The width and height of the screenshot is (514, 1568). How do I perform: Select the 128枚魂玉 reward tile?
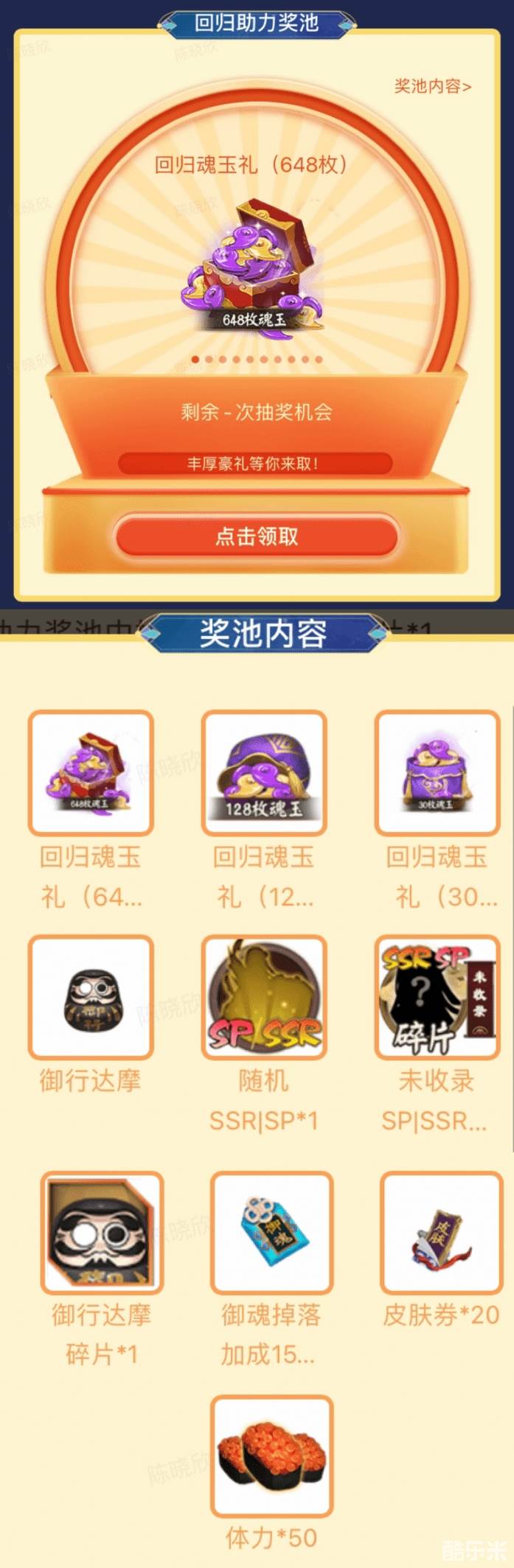click(x=264, y=772)
